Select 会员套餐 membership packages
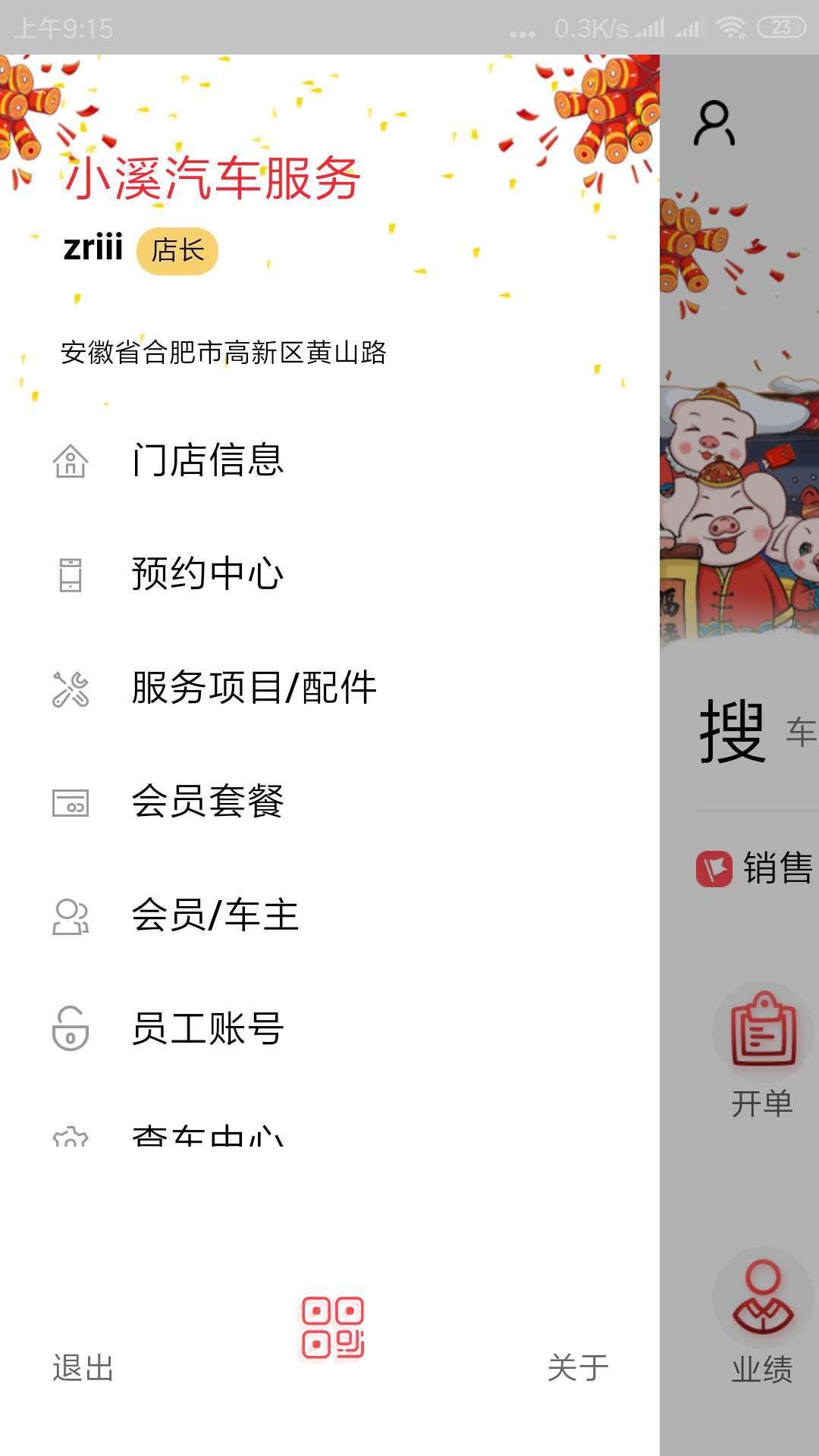This screenshot has height=1456, width=819. tap(207, 802)
